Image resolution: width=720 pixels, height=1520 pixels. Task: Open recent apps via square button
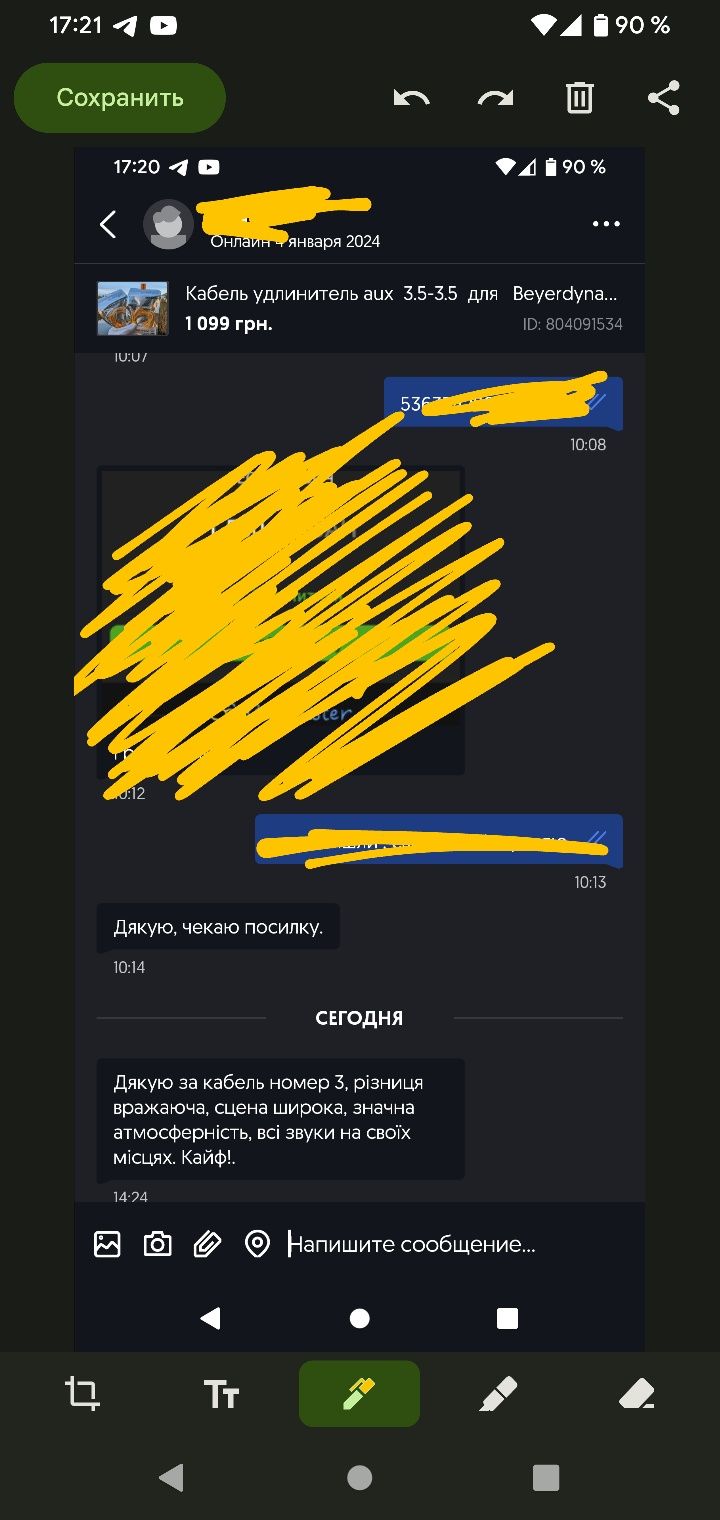coord(546,1477)
